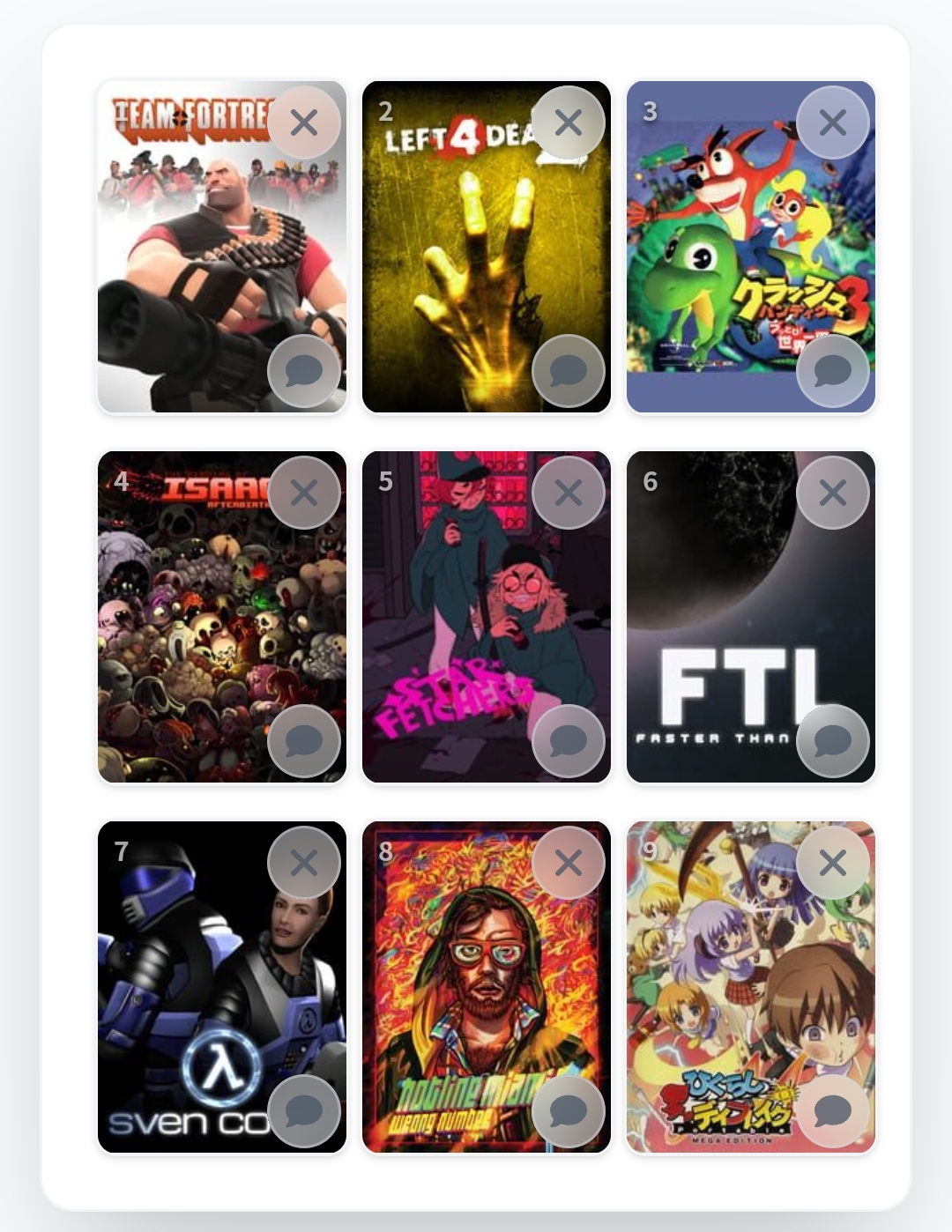This screenshot has width=952, height=1232.
Task: Delete Hotline Miami Wrong Number card
Action: [569, 863]
